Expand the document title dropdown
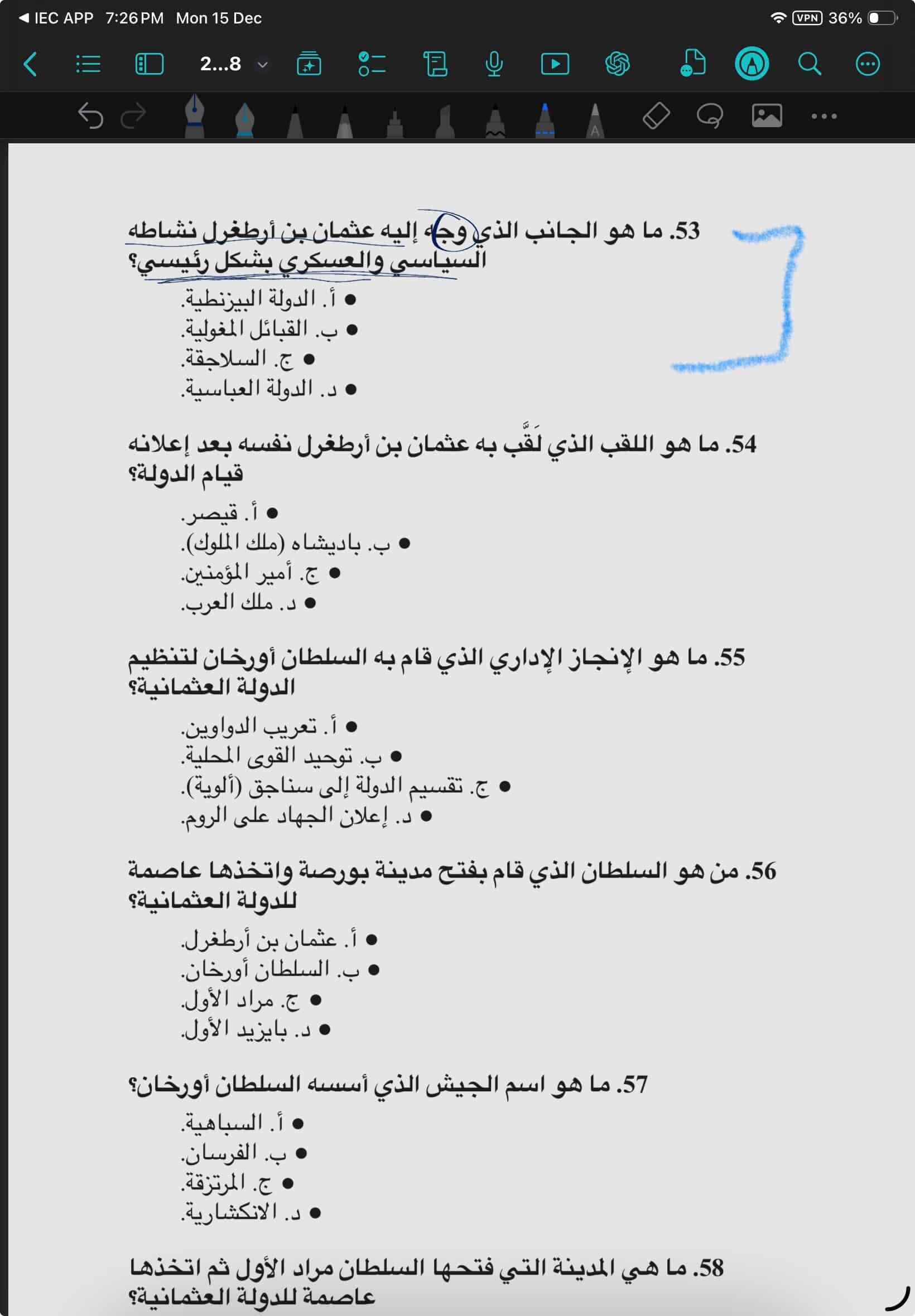Viewport: 915px width, 1316px height. 262,64
